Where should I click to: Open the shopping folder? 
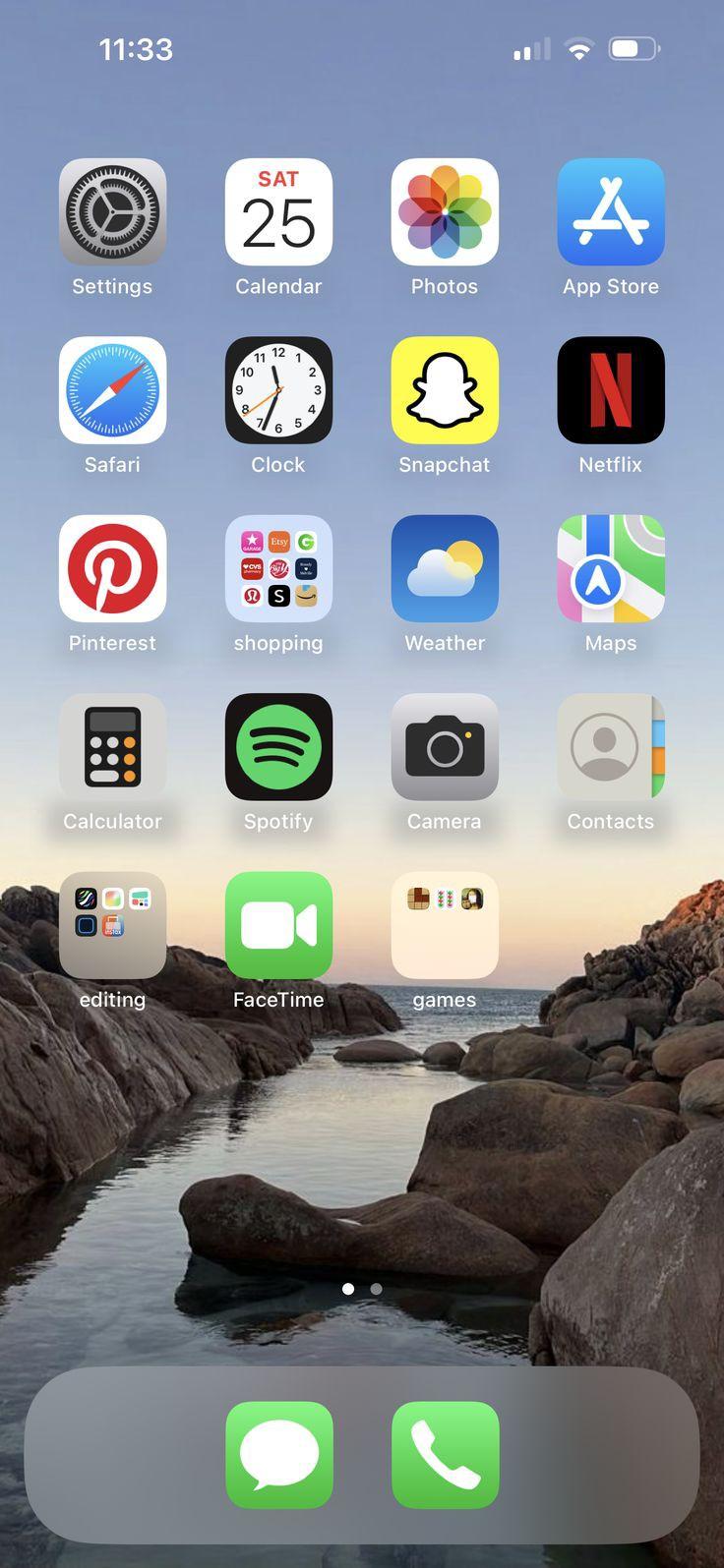click(x=278, y=568)
